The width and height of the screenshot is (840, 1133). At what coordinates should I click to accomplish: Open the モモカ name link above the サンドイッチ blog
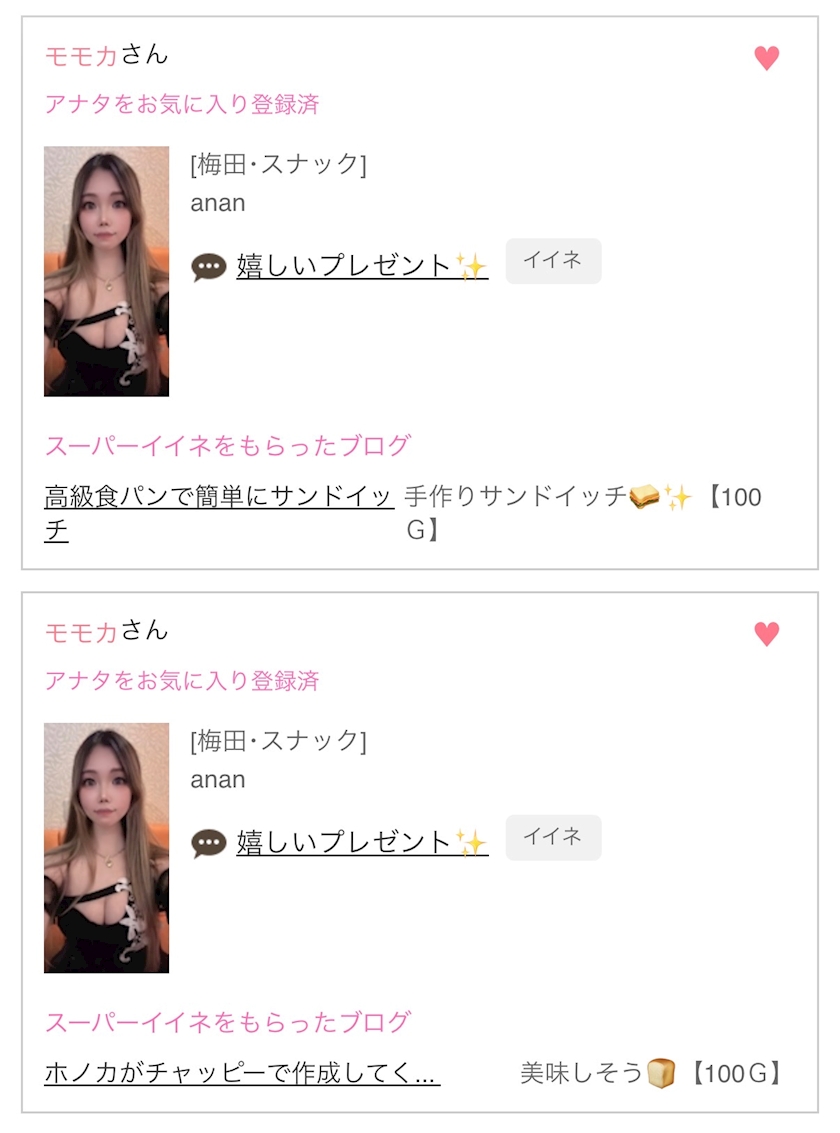click(x=81, y=56)
